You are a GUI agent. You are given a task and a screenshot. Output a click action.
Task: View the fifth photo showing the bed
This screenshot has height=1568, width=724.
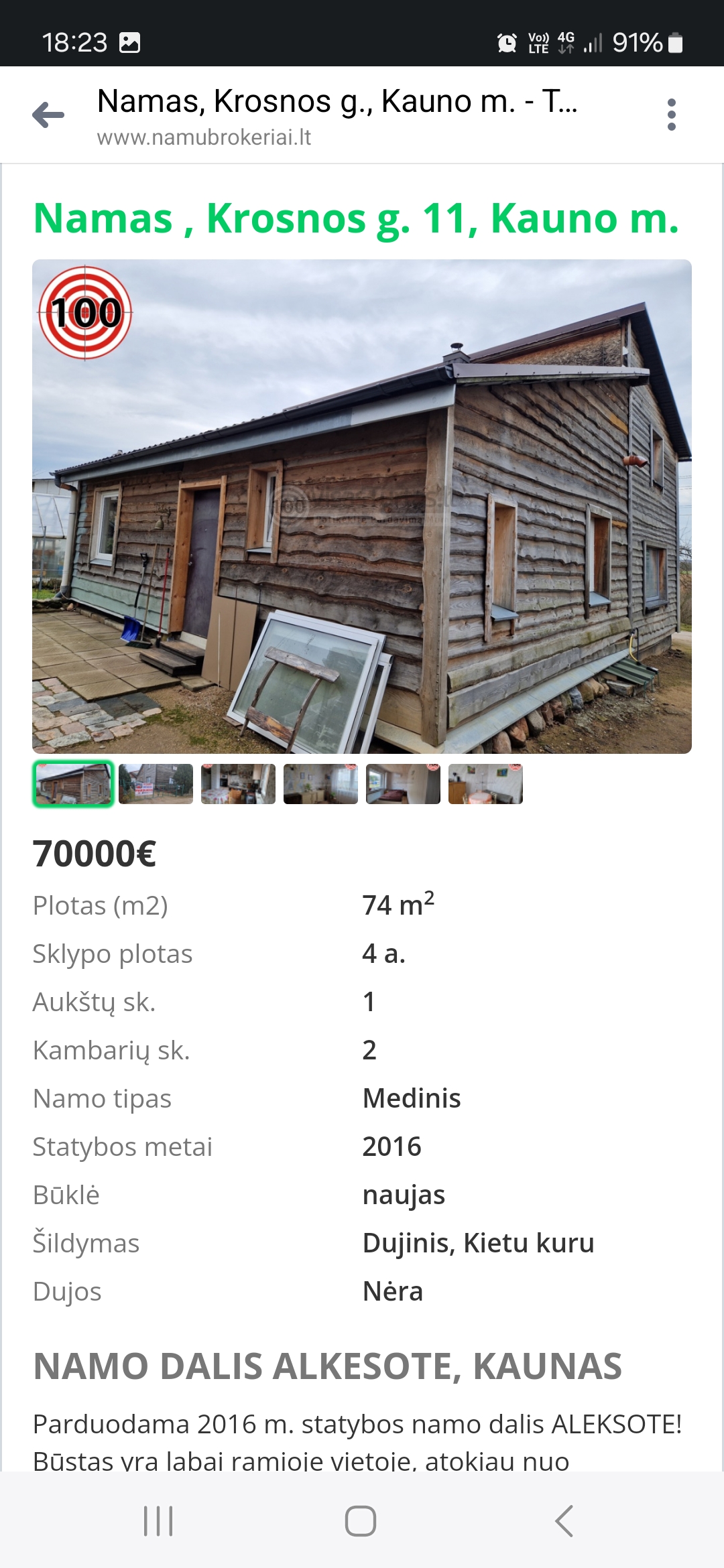[403, 784]
